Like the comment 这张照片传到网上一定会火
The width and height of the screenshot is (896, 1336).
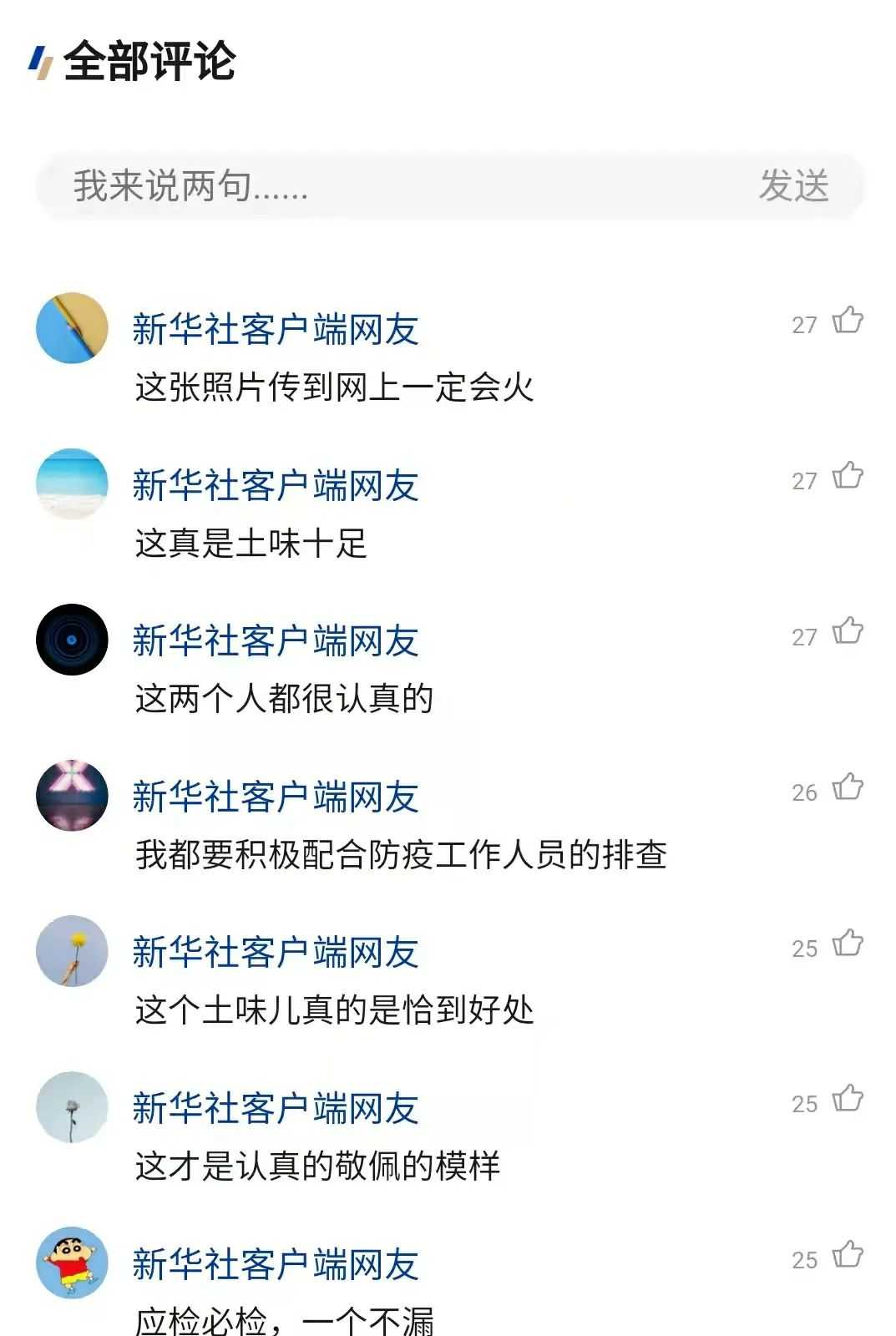[x=848, y=321]
